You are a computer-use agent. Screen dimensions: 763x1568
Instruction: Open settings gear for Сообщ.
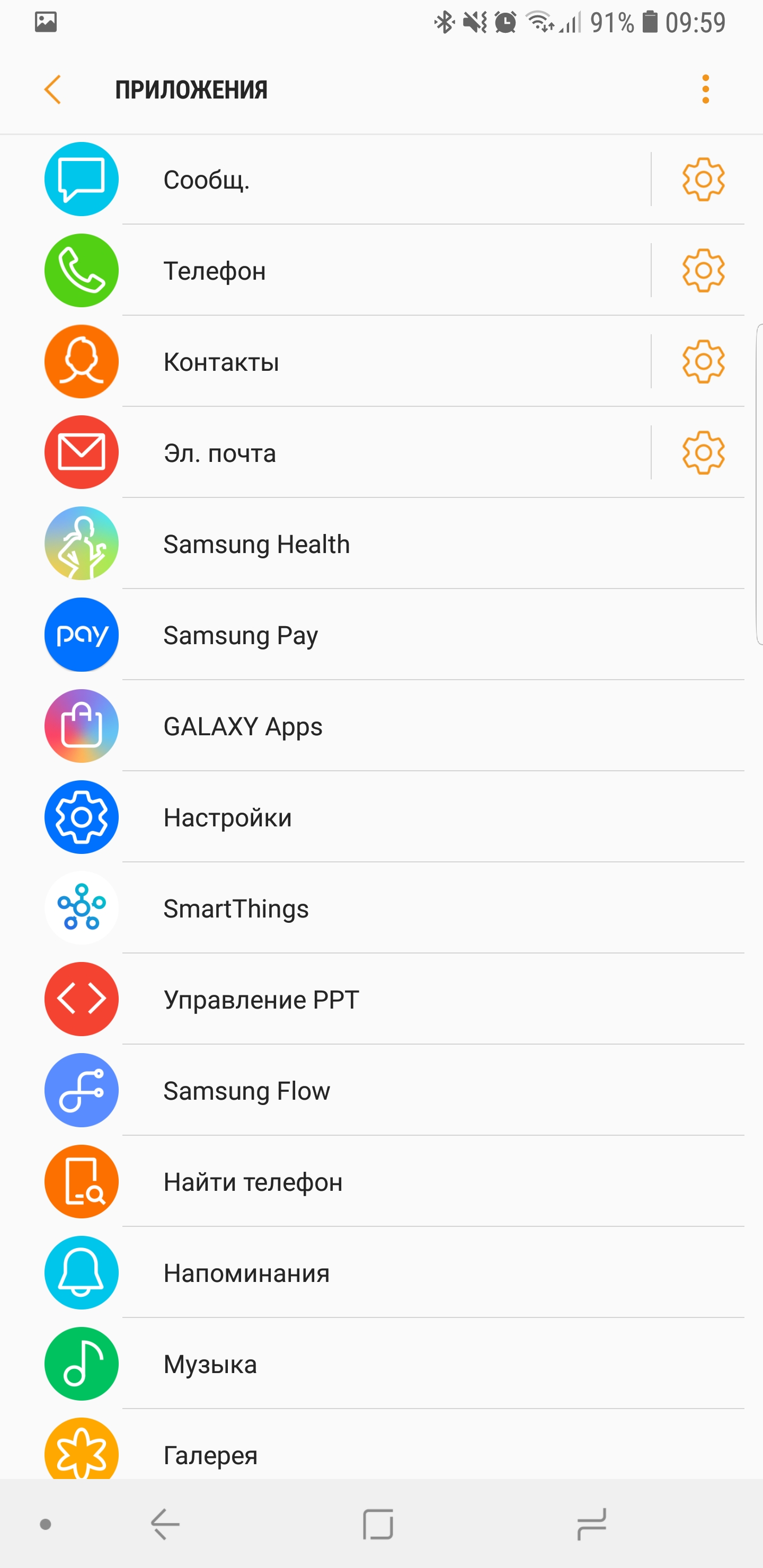703,180
